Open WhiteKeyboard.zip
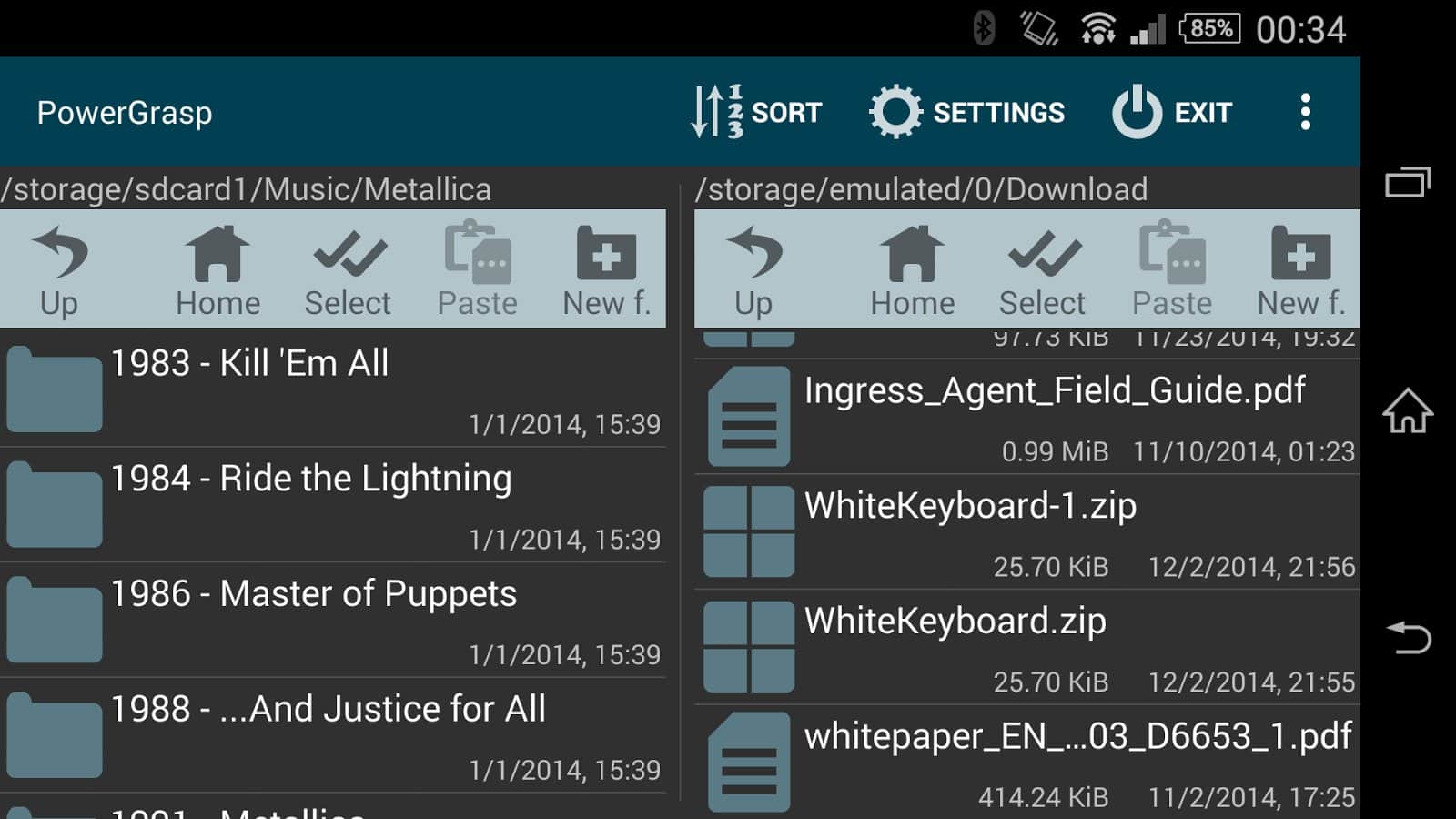This screenshot has width=1456, height=819. click(1026, 647)
